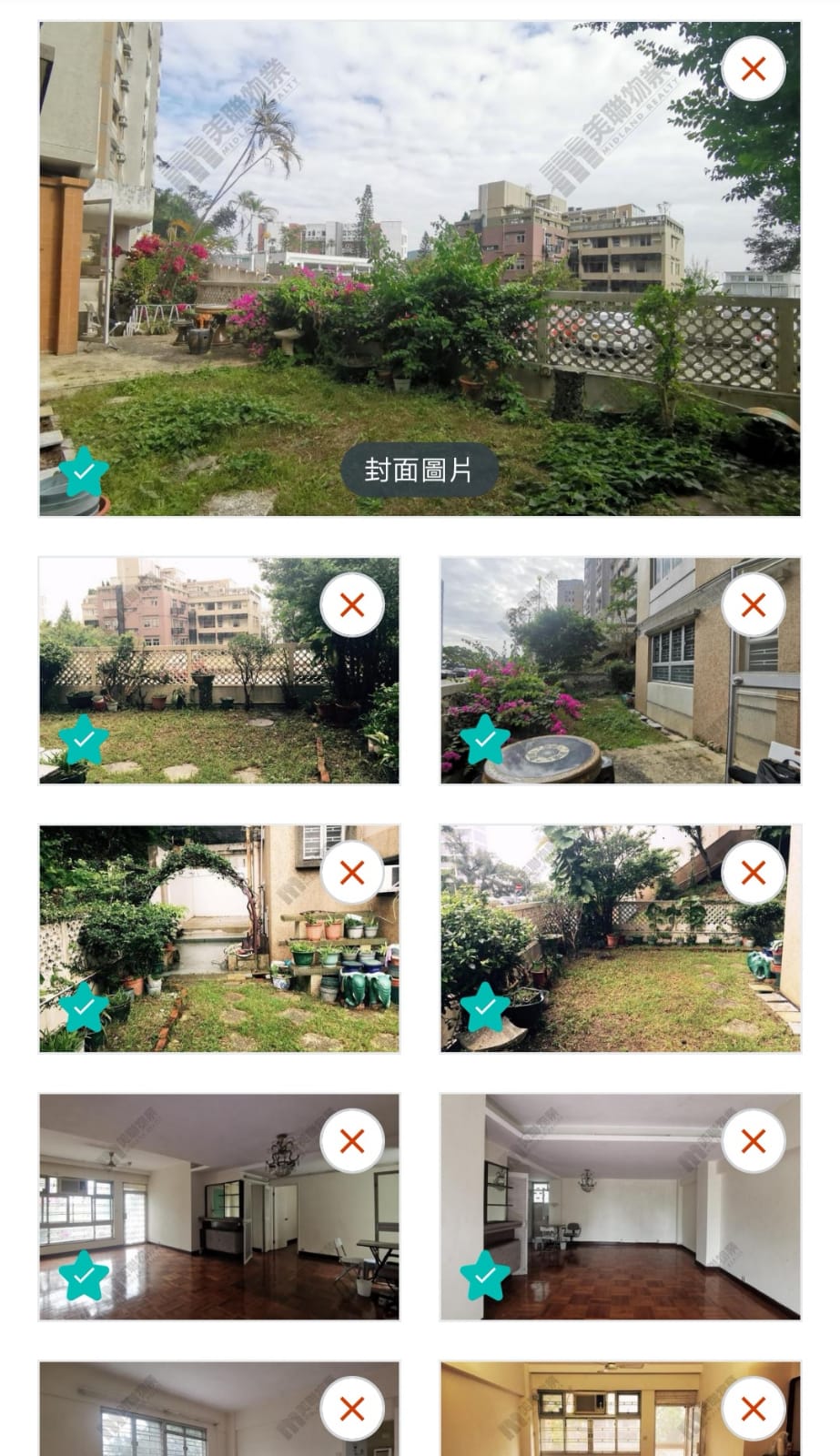Remove the lawn and lattice fence photo

[753, 874]
